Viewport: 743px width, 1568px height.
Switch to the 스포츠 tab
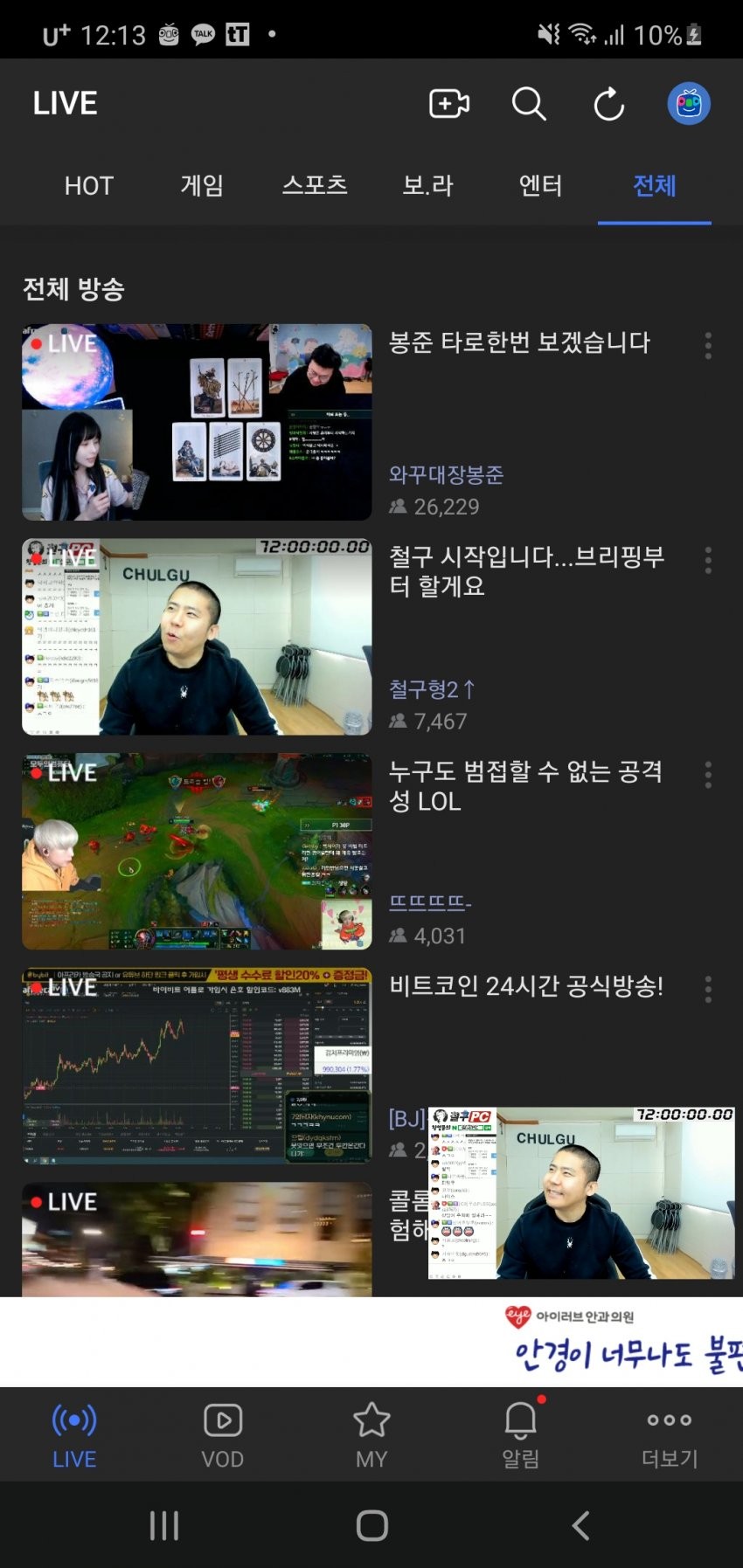pos(315,186)
